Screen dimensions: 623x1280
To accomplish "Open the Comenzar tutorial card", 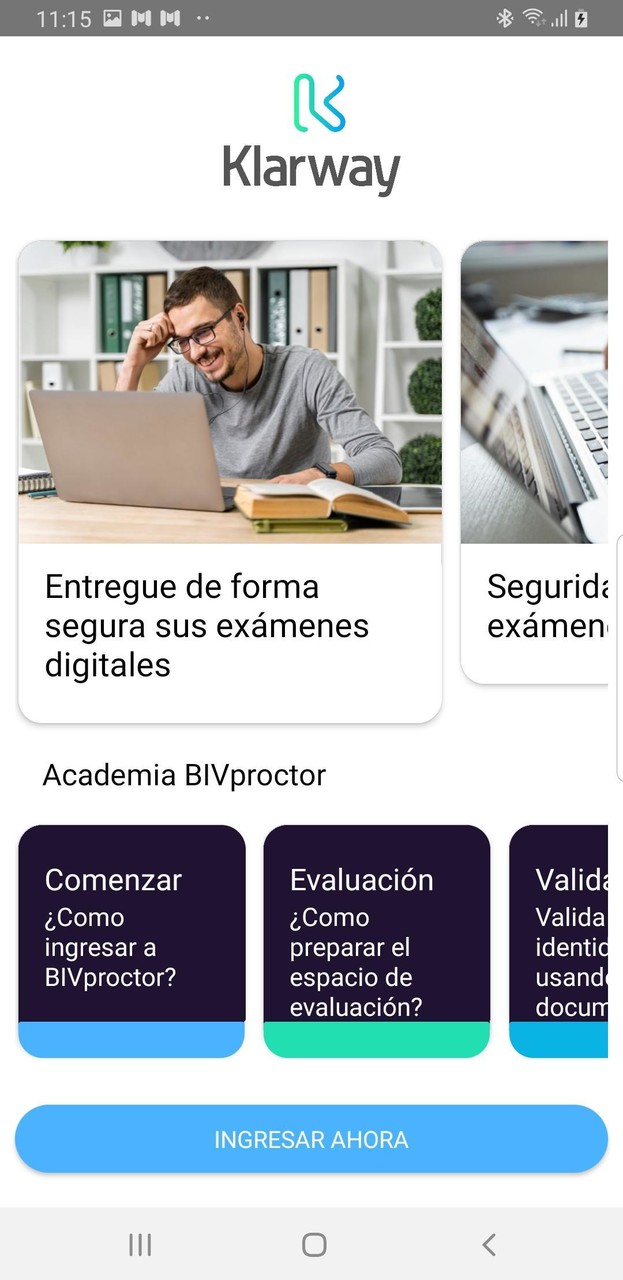I will [131, 940].
